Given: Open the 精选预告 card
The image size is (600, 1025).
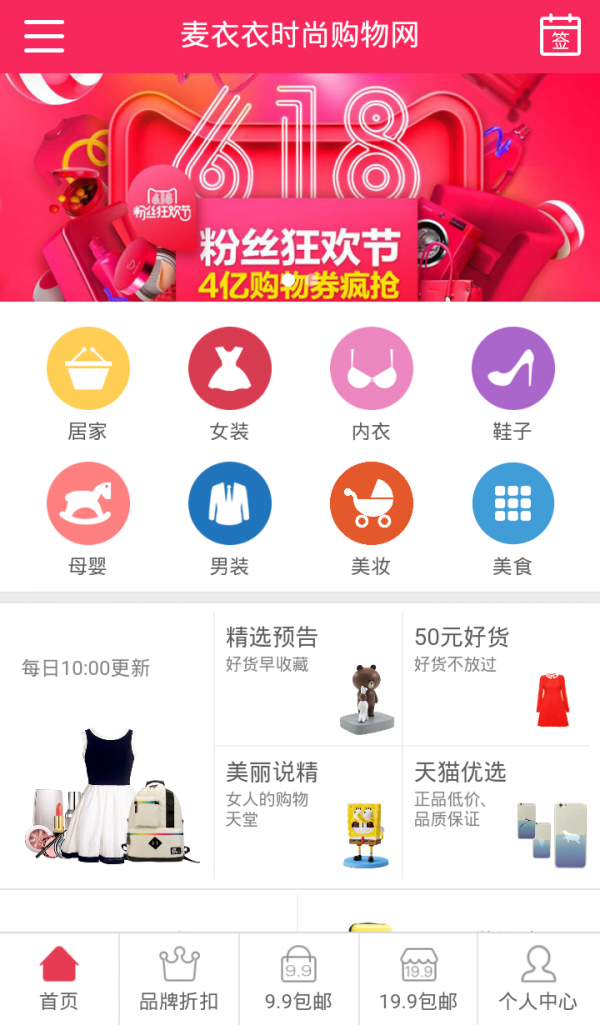Looking at the screenshot, I should 308,677.
